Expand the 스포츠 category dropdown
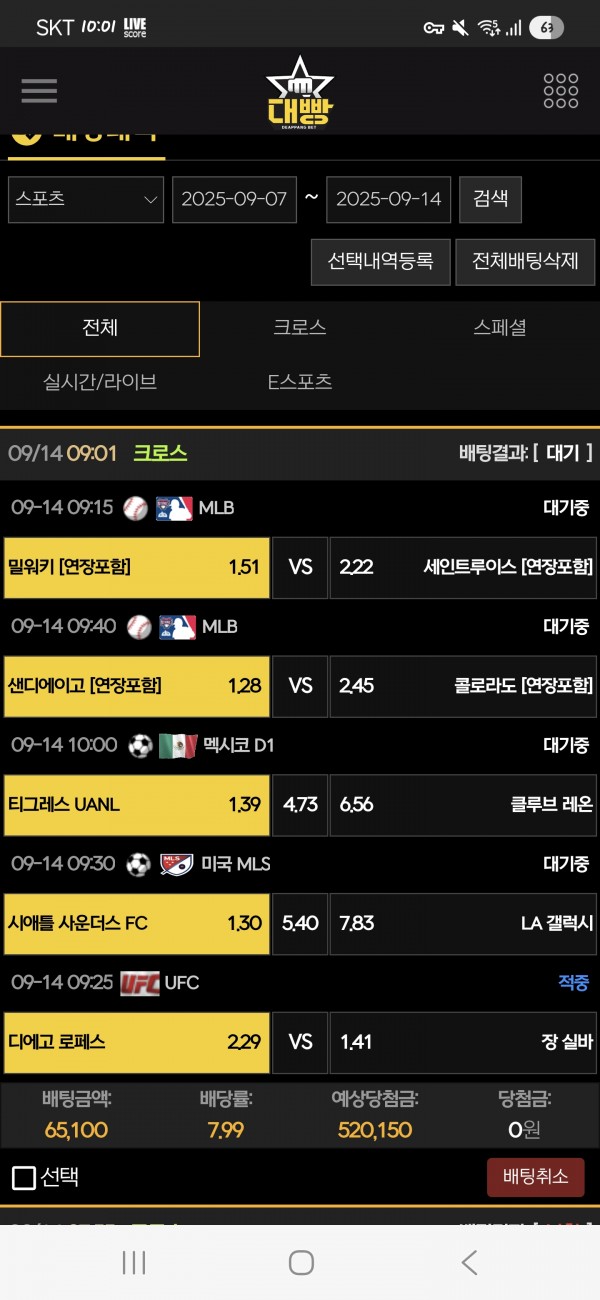600x1300 pixels. [86, 199]
